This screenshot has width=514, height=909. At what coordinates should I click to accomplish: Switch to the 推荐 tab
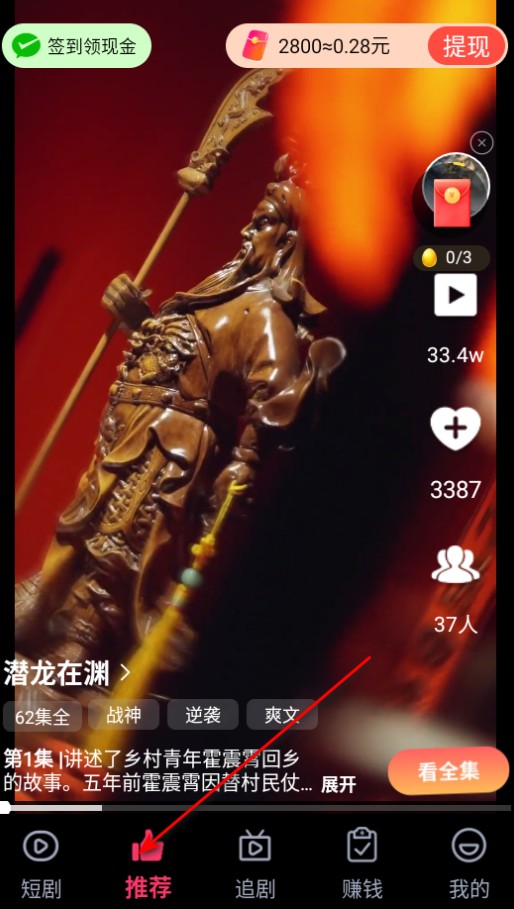tap(148, 864)
